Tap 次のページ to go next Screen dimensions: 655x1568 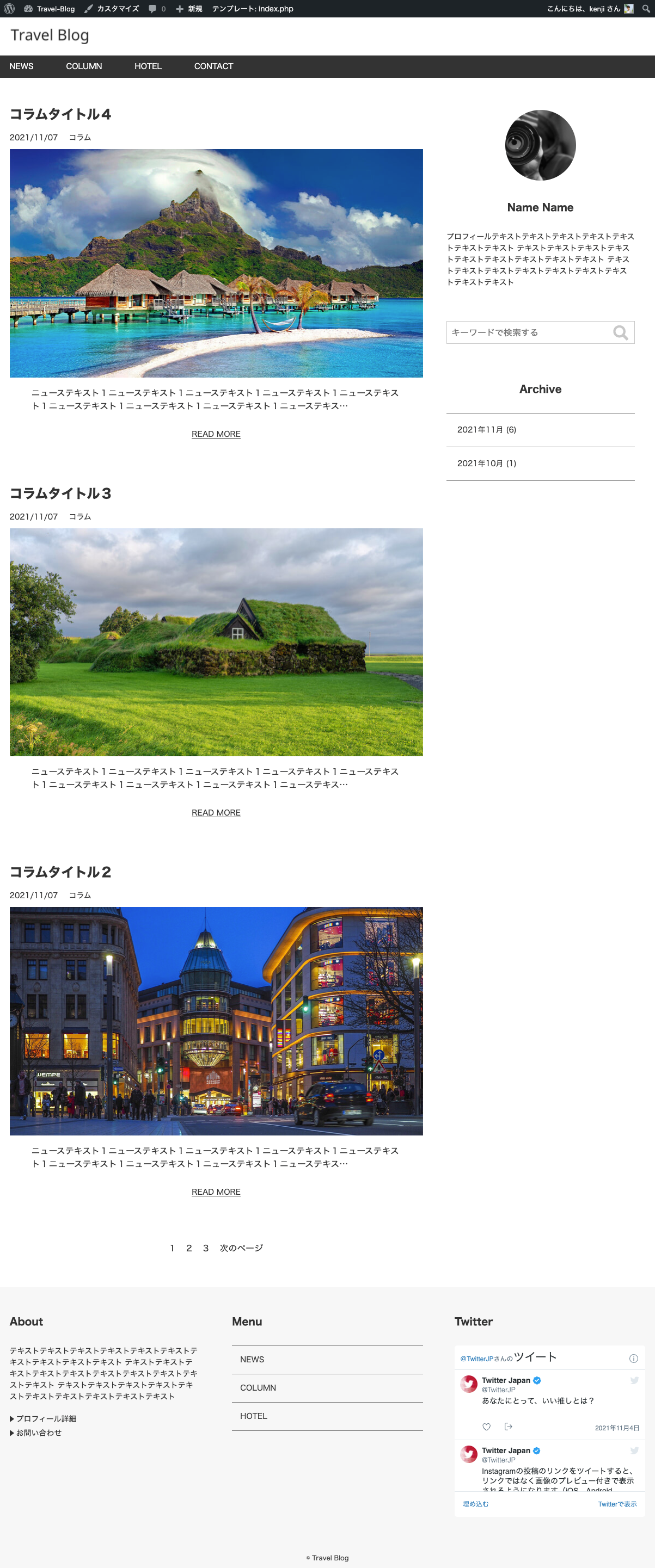click(x=241, y=1248)
